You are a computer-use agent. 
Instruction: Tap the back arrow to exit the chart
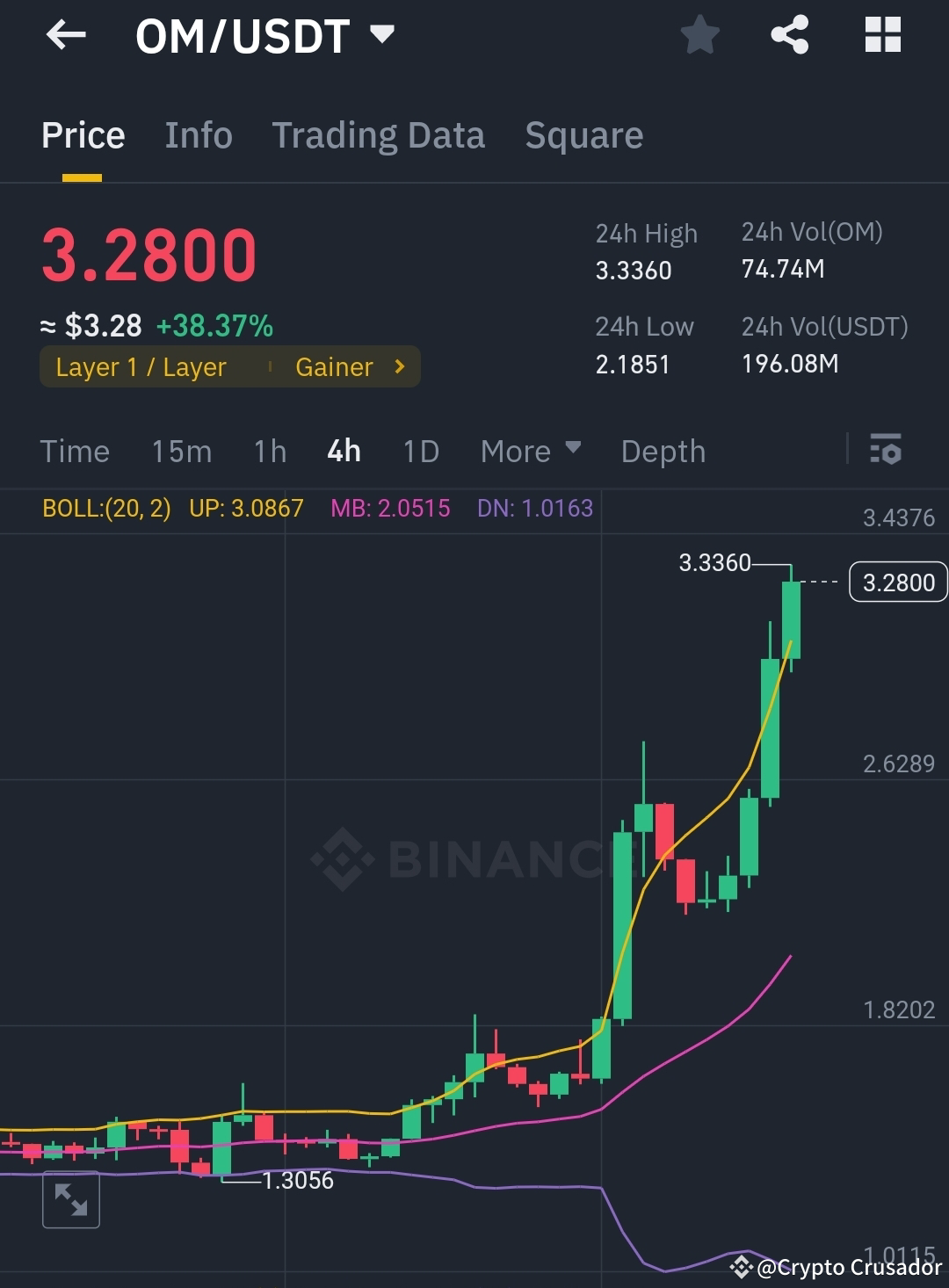[x=66, y=35]
